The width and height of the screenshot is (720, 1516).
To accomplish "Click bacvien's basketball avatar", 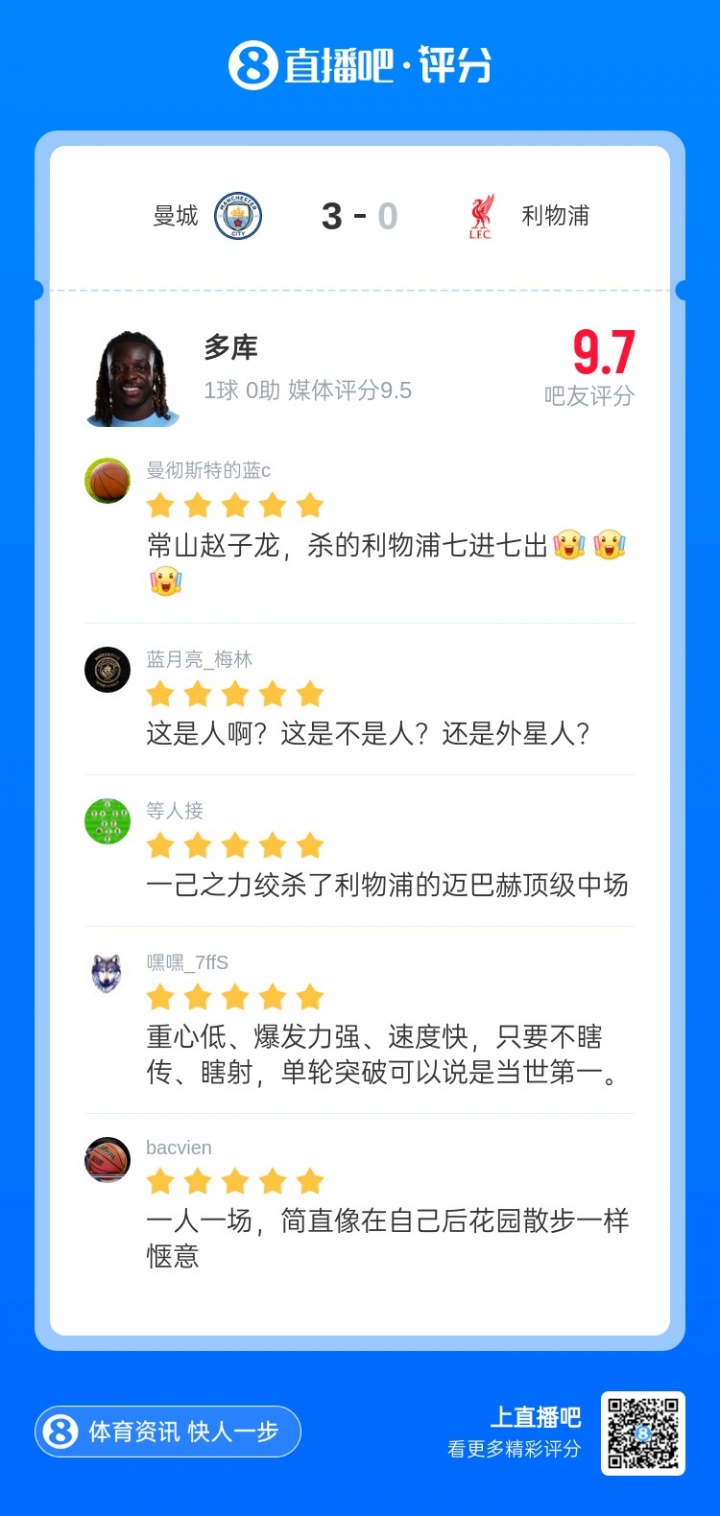I will click(106, 1160).
